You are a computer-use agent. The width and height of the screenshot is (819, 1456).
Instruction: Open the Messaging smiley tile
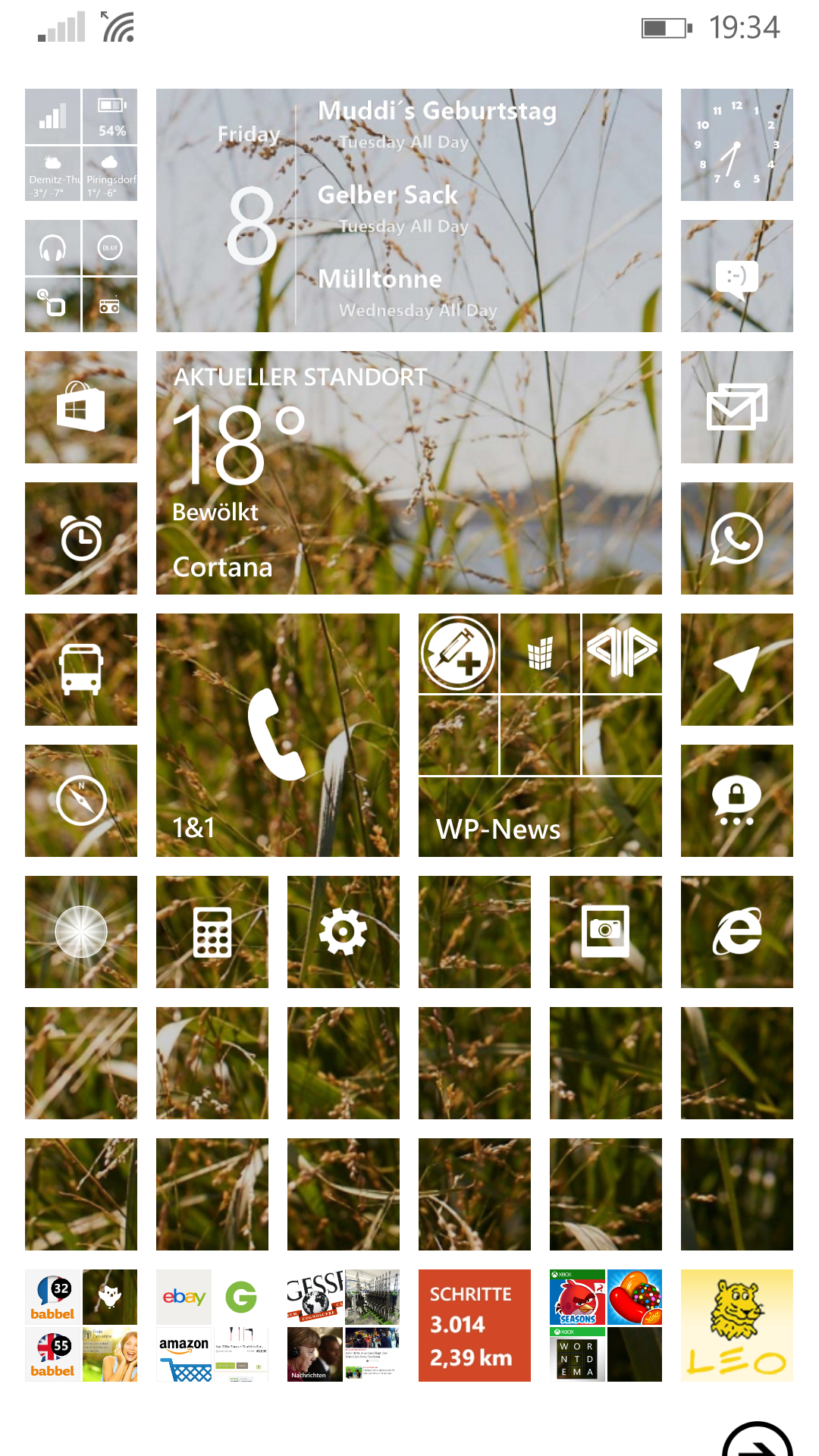[x=736, y=276]
